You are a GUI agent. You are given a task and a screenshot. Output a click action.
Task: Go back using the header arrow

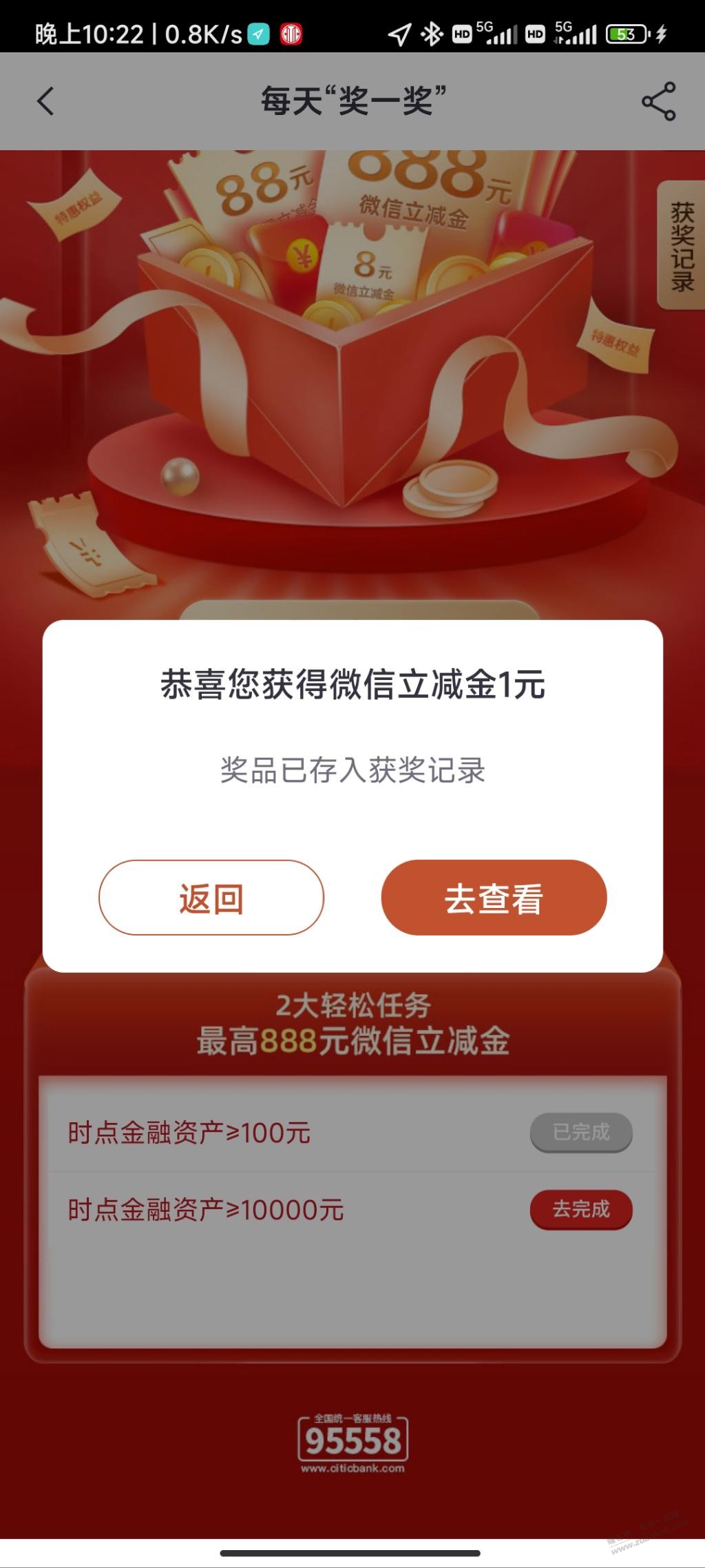point(45,101)
